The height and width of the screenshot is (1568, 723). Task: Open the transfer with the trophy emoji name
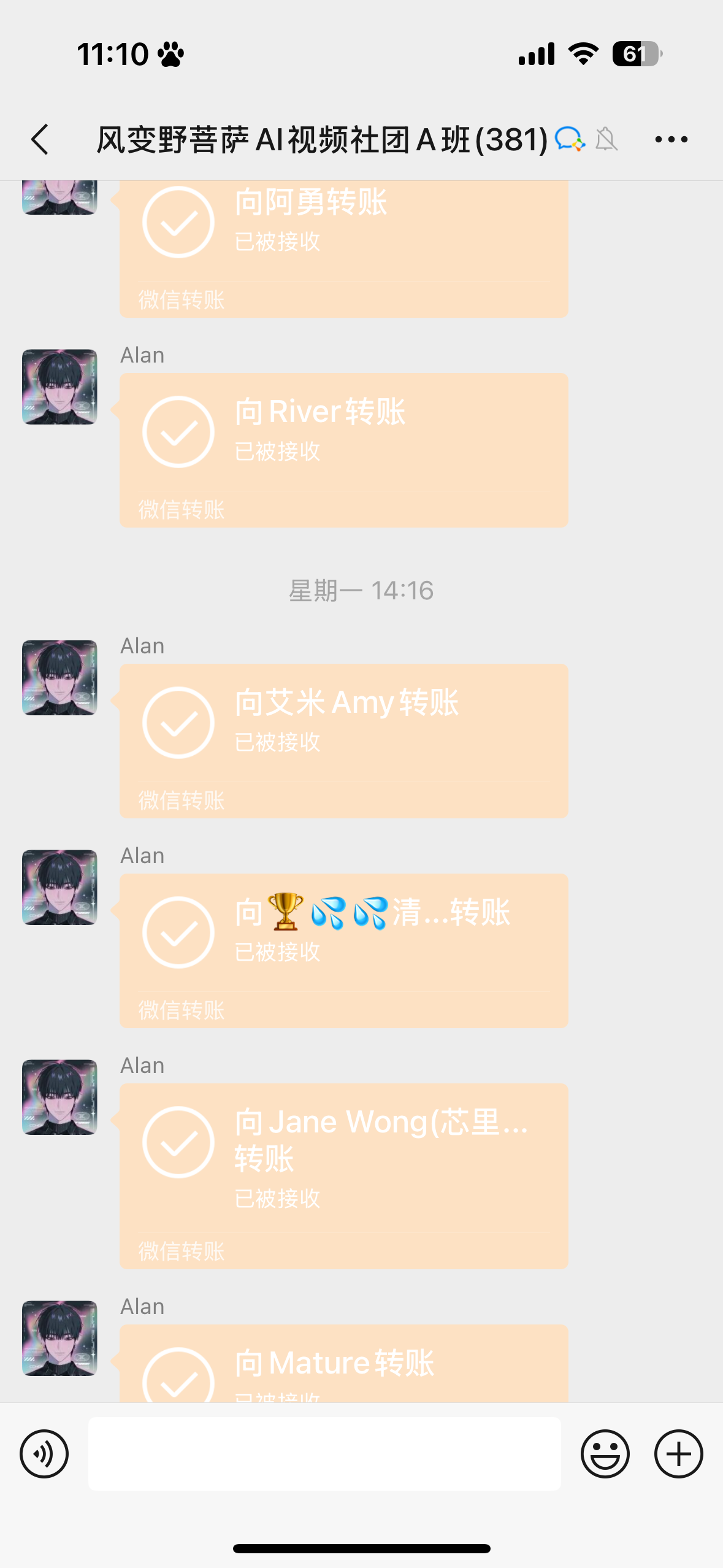tap(343, 950)
